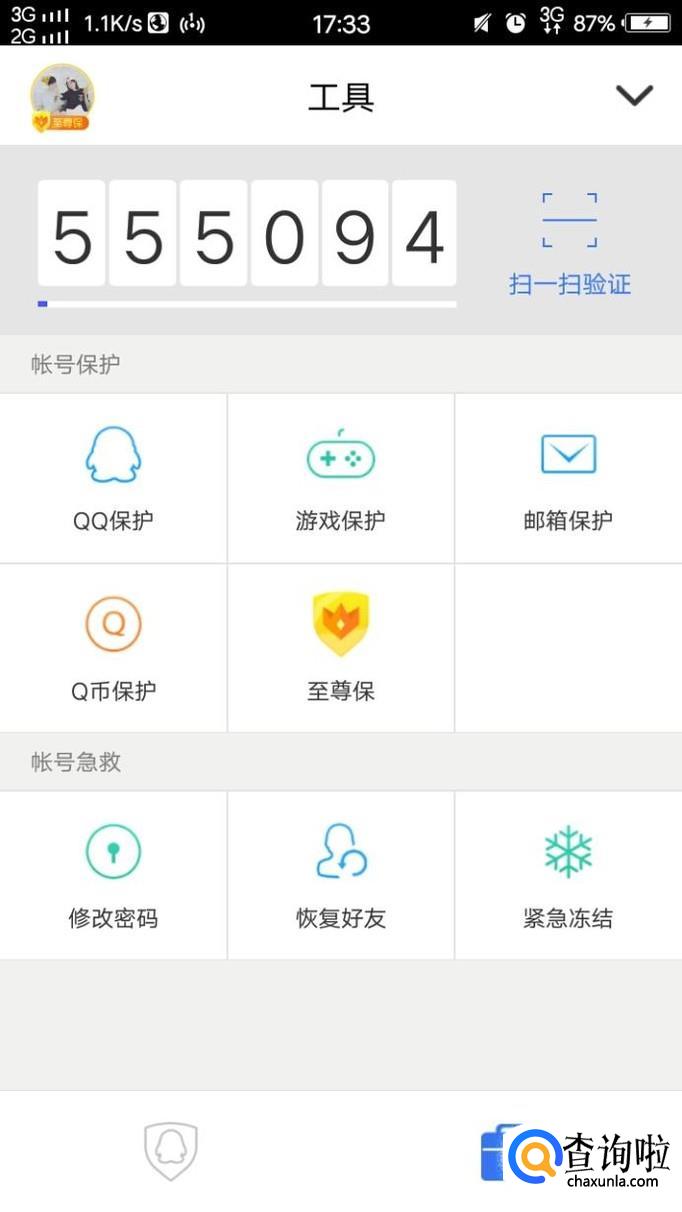The width and height of the screenshot is (682, 1212).
Task: Tap 扫一扫验证 to scan a code
Action: coord(569,245)
